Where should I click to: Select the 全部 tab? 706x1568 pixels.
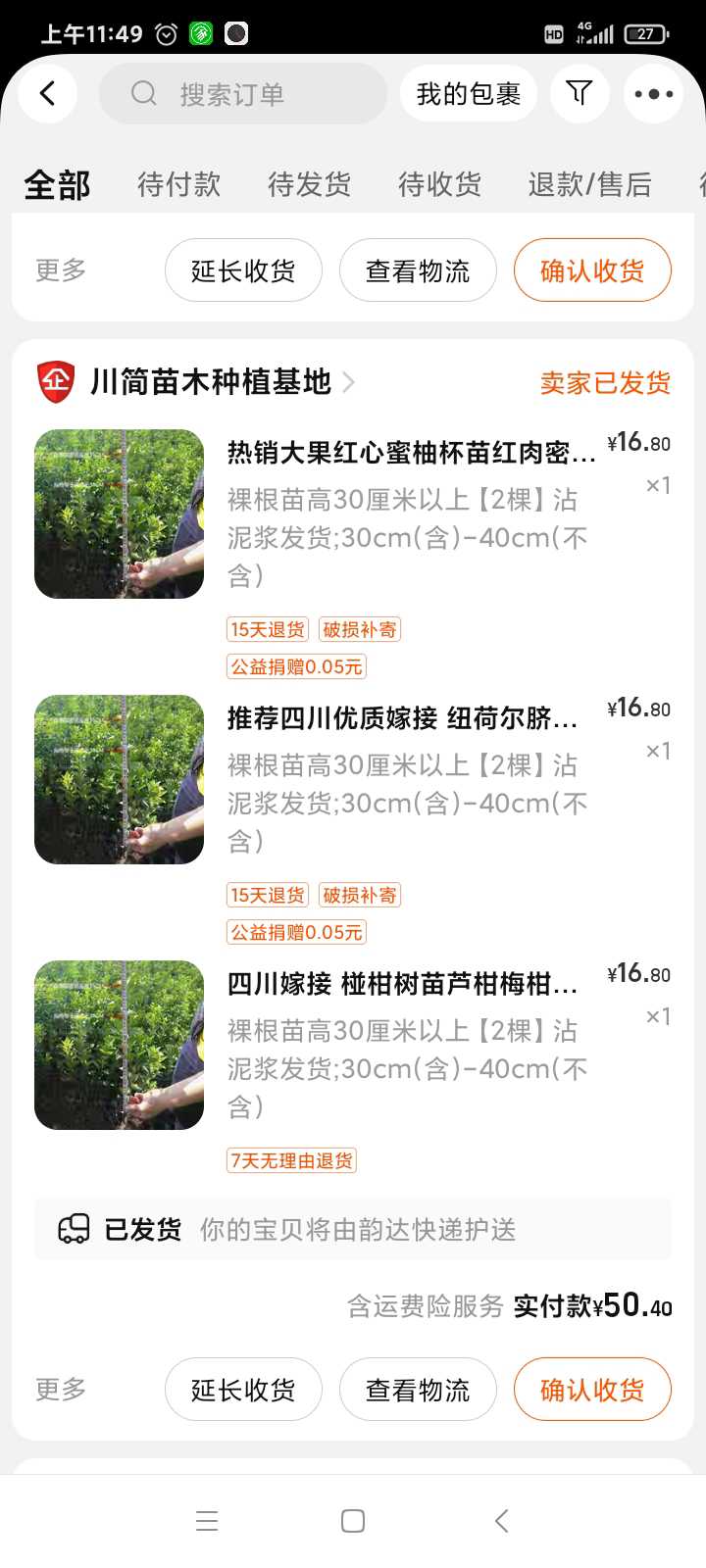click(58, 184)
